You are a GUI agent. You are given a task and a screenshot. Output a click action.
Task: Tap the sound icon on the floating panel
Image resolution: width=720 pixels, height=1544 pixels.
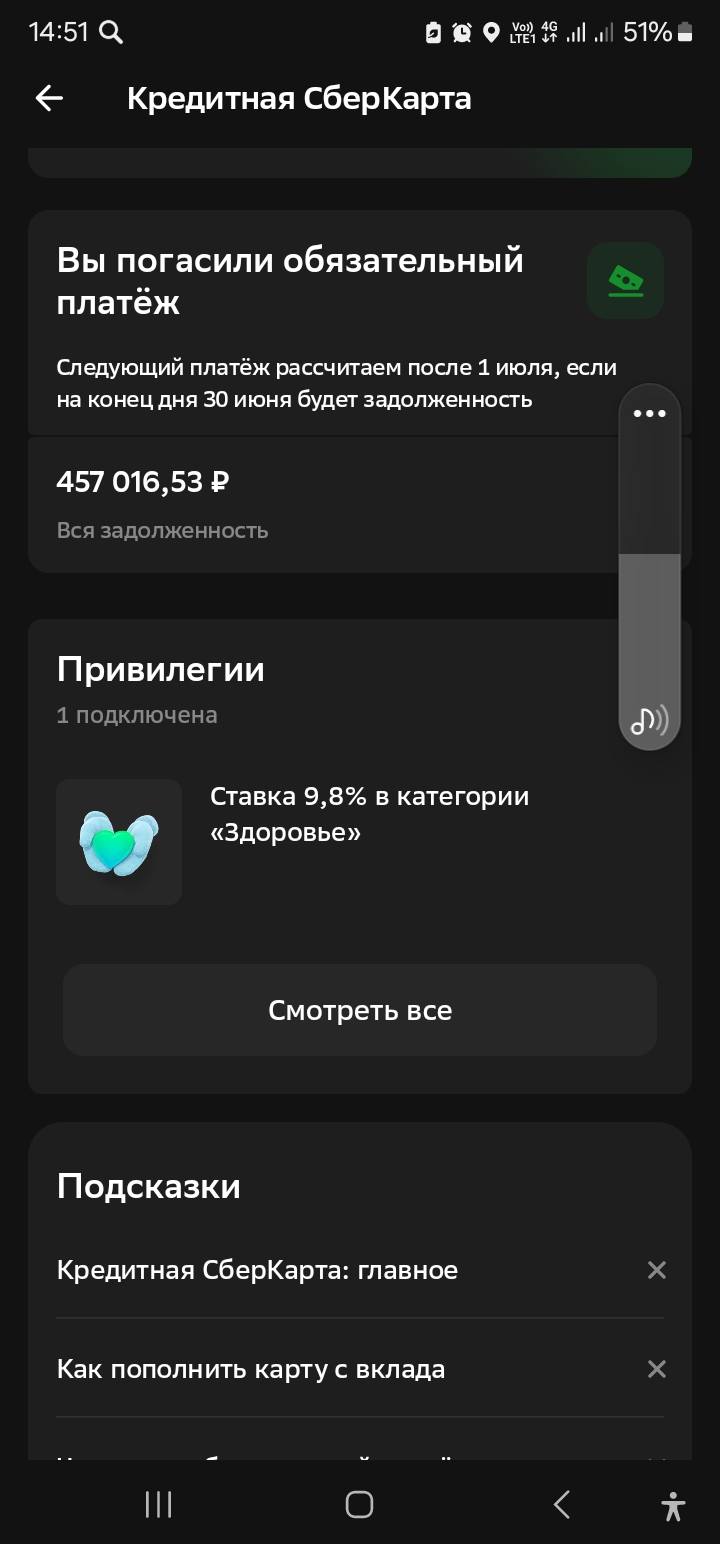[x=648, y=719]
